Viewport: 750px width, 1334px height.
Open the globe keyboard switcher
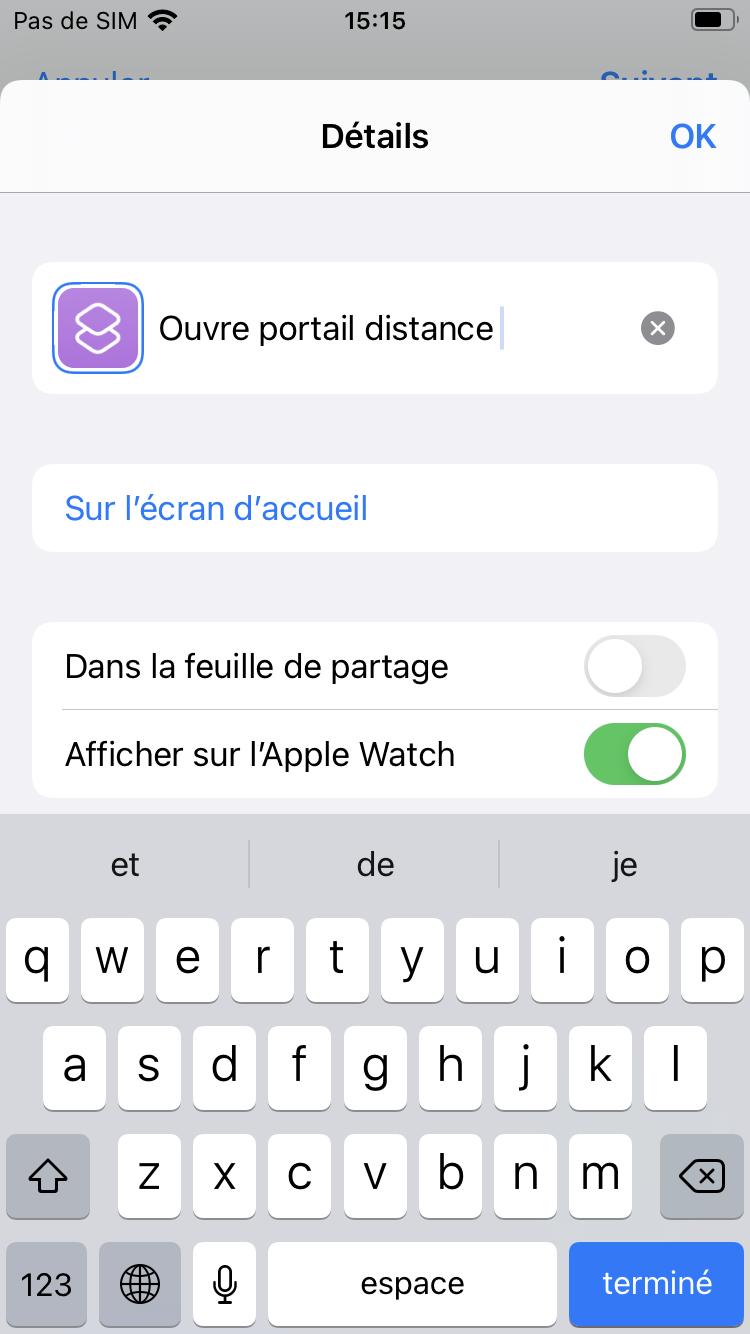click(140, 1284)
